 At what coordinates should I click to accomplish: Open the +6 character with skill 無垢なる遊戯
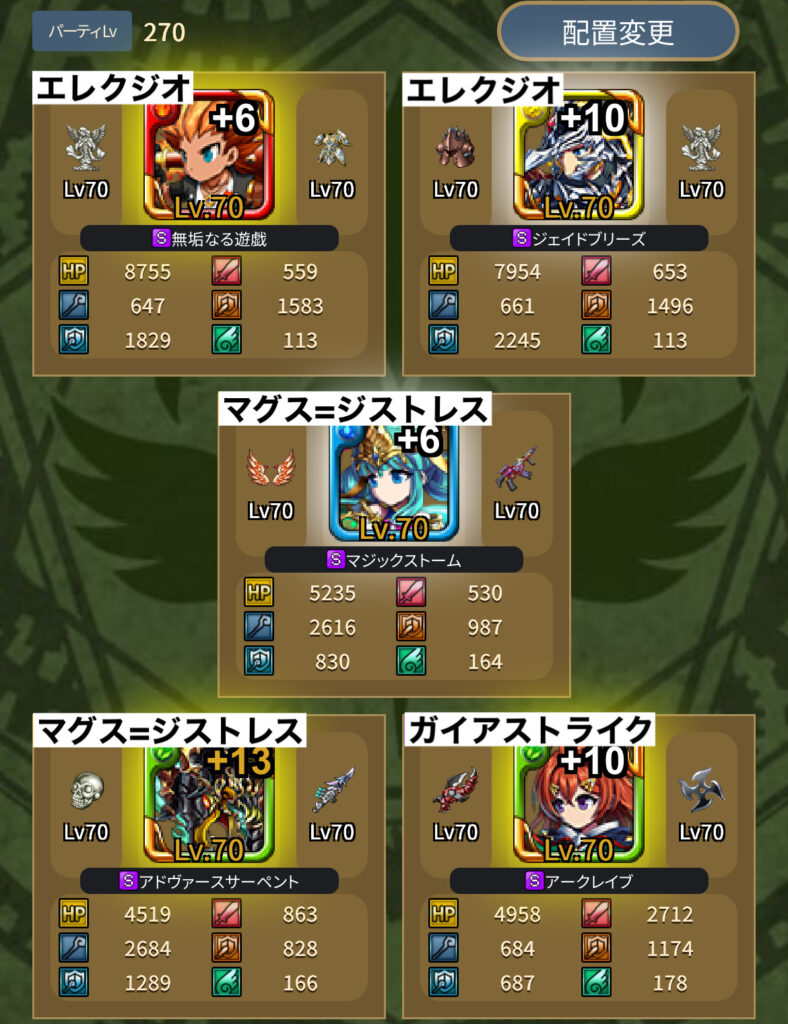(x=208, y=156)
